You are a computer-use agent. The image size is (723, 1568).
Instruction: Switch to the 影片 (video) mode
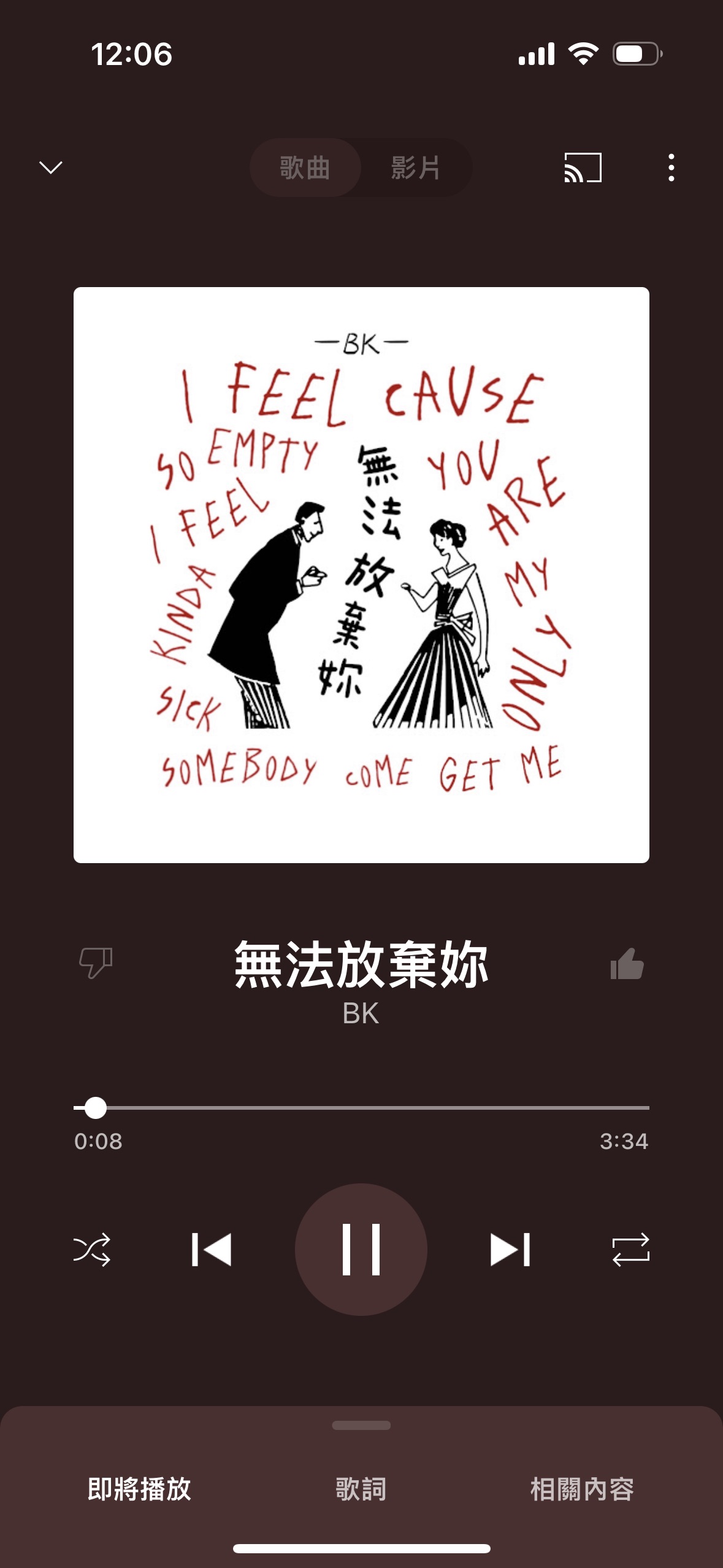click(416, 167)
